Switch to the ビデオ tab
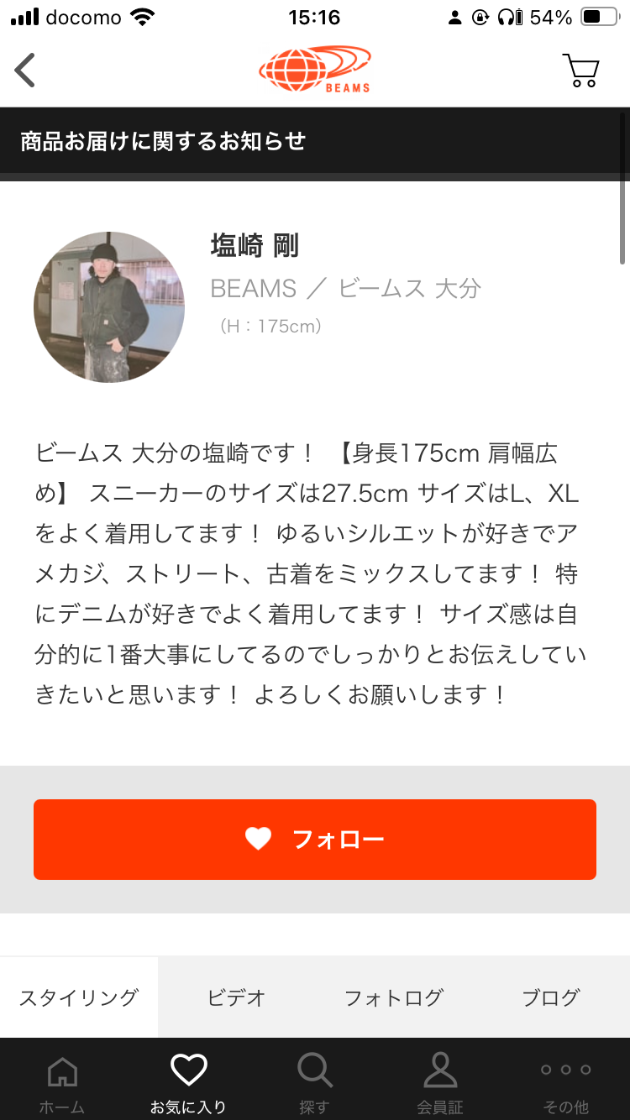The height and width of the screenshot is (1120, 630). (x=237, y=997)
